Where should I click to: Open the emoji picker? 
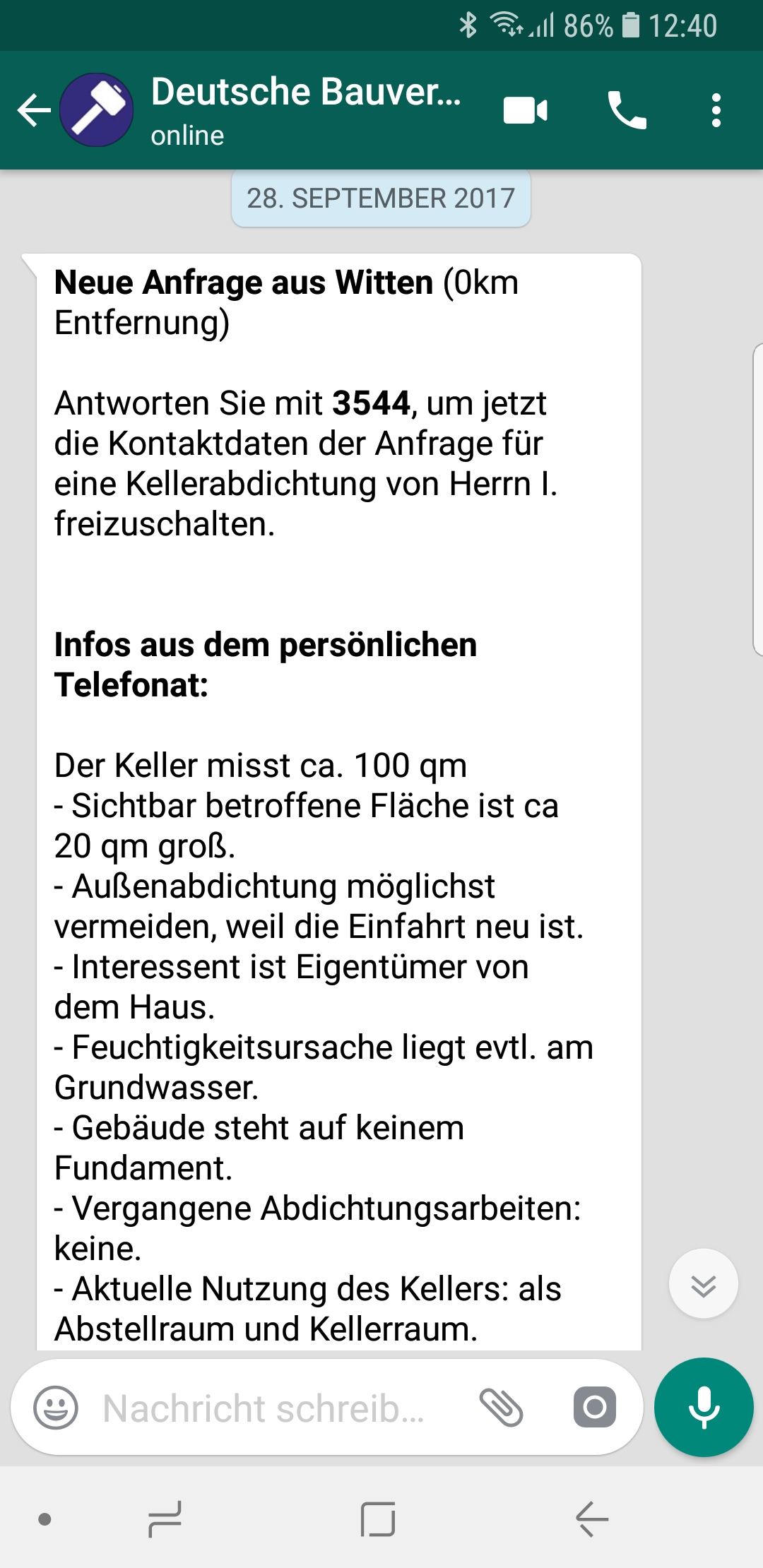tap(56, 1408)
